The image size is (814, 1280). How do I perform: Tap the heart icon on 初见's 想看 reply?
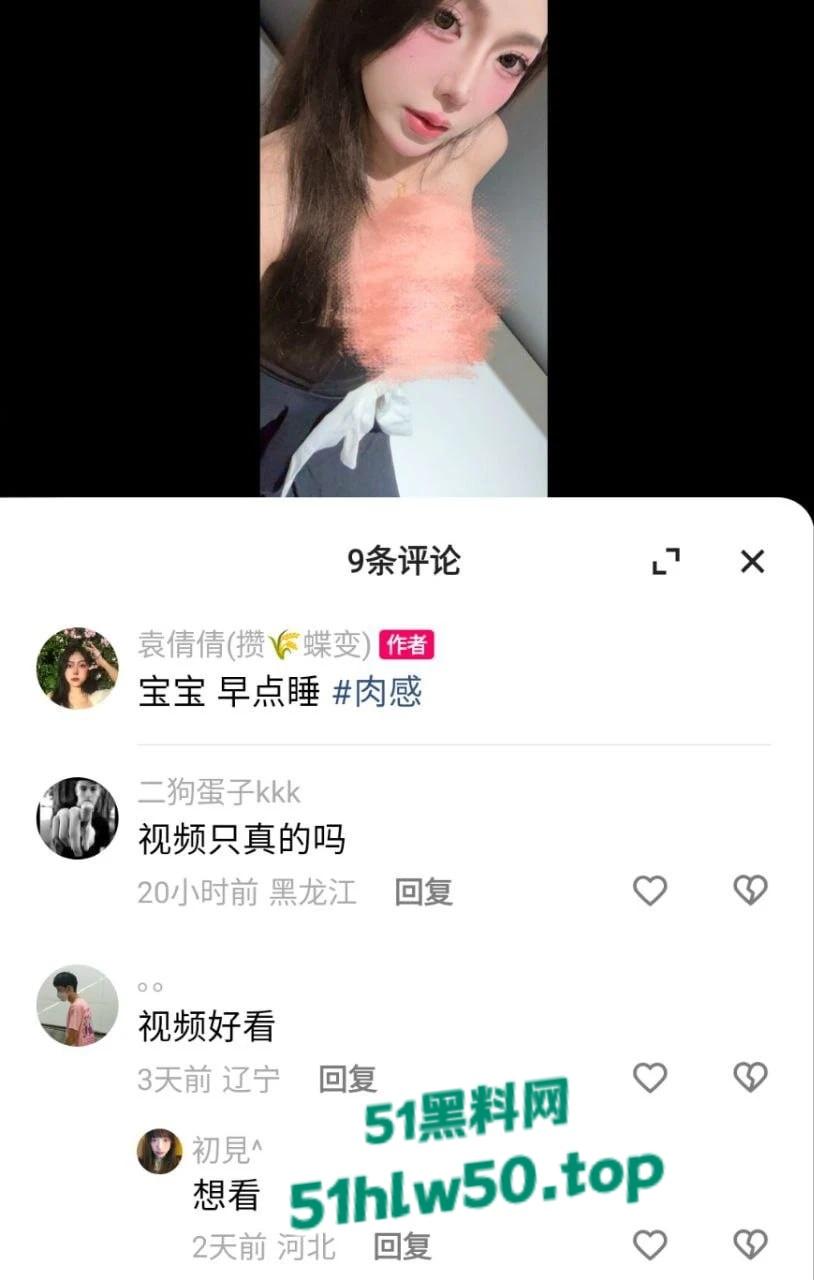tap(650, 1245)
